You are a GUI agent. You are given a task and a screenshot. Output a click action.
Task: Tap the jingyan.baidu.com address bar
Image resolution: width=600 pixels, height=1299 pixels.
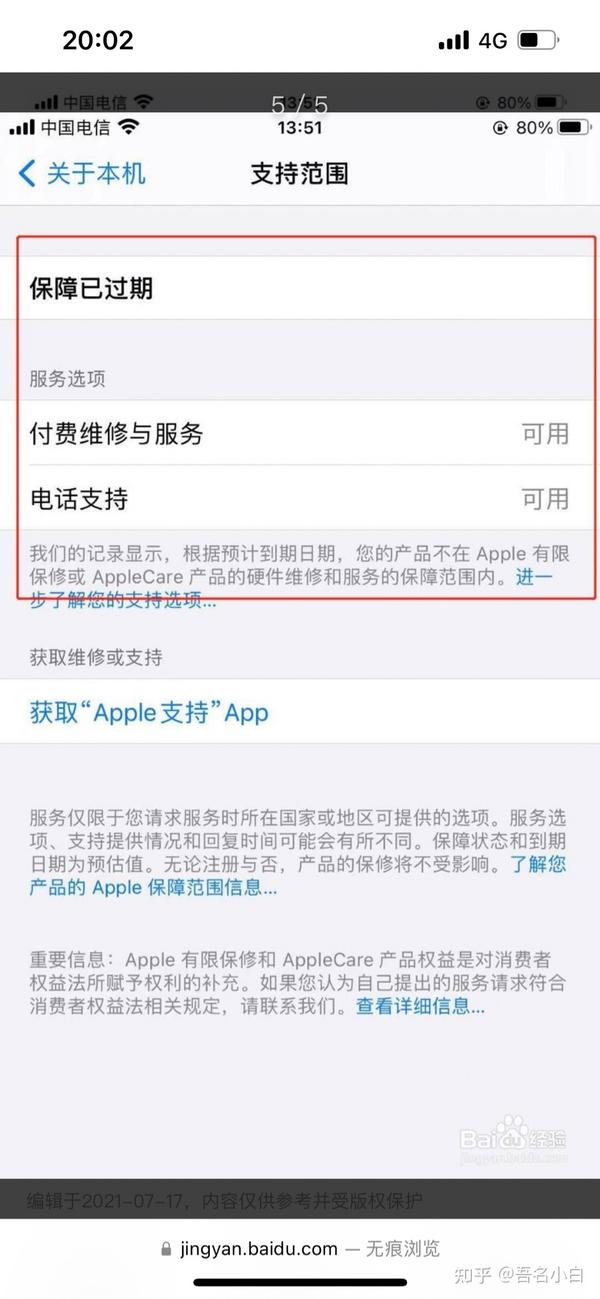299,1249
